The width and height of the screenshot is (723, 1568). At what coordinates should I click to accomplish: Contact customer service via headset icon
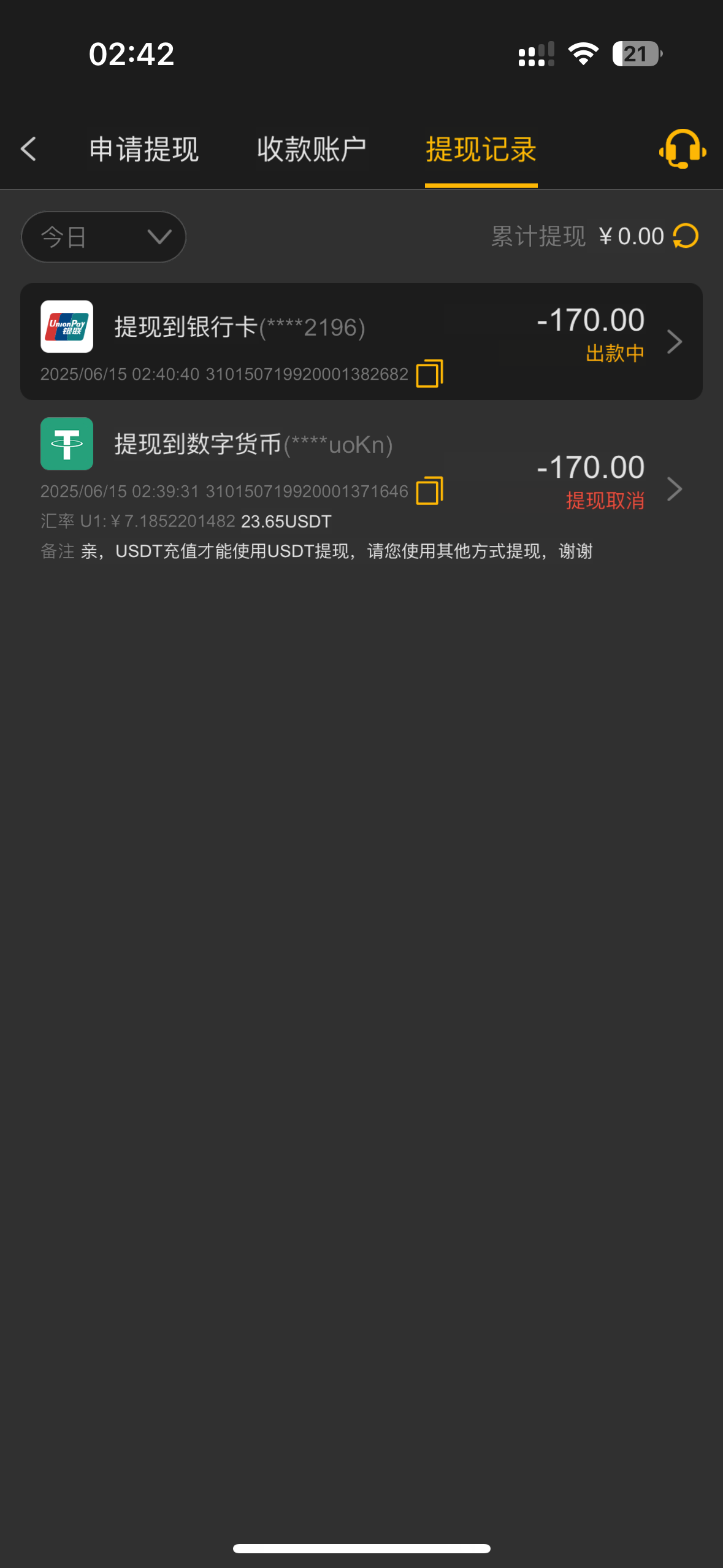point(682,149)
